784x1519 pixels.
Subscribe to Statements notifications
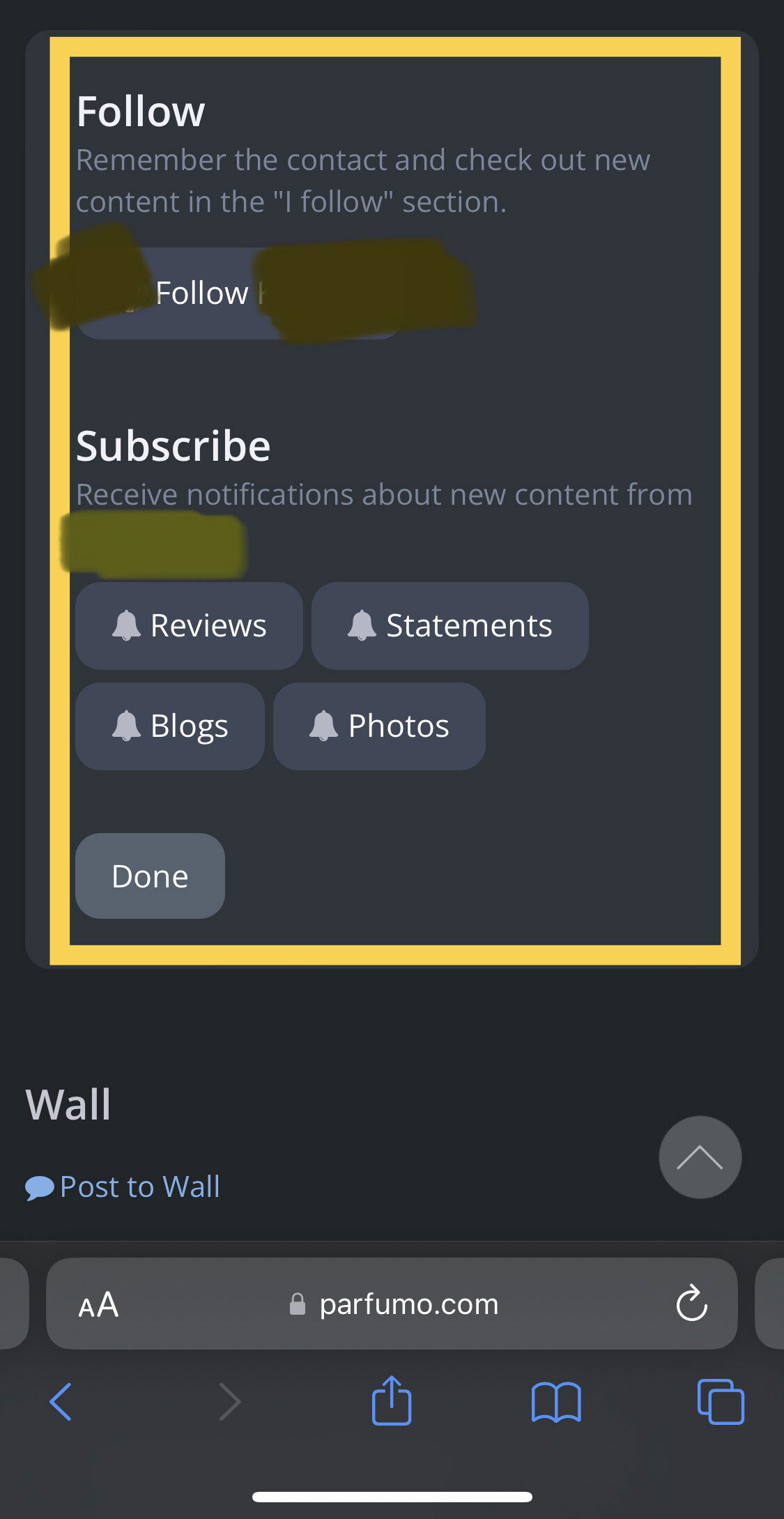coord(449,625)
